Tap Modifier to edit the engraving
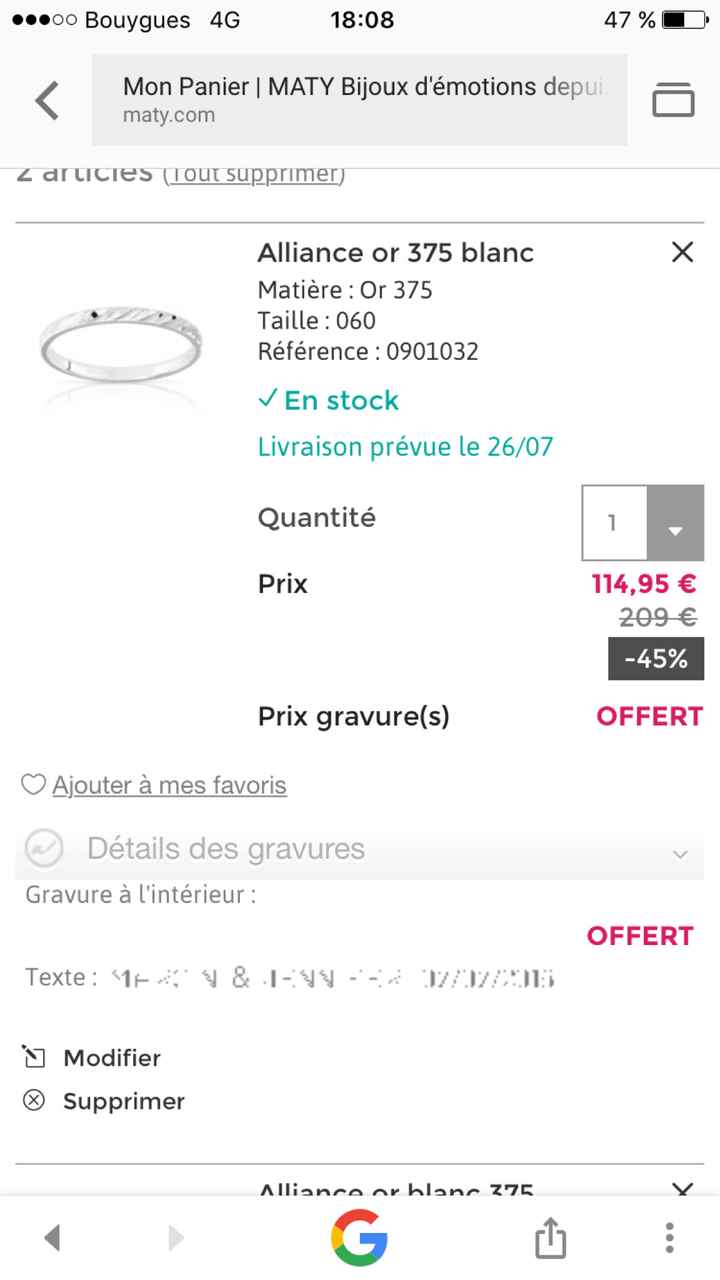720x1280 pixels. coord(110,1058)
